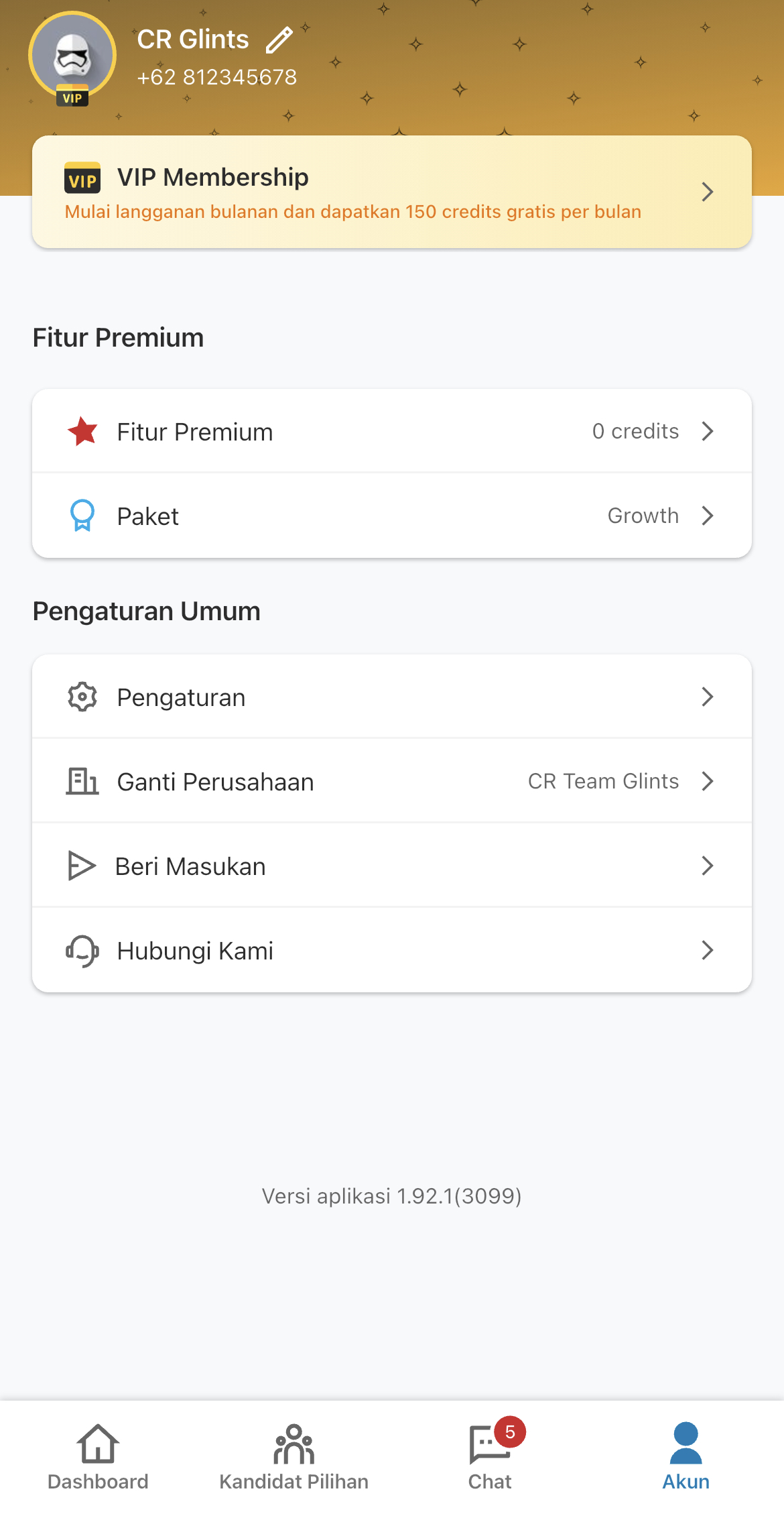Click the profile avatar thumbnail
This screenshot has width=784, height=1522.
(72, 56)
